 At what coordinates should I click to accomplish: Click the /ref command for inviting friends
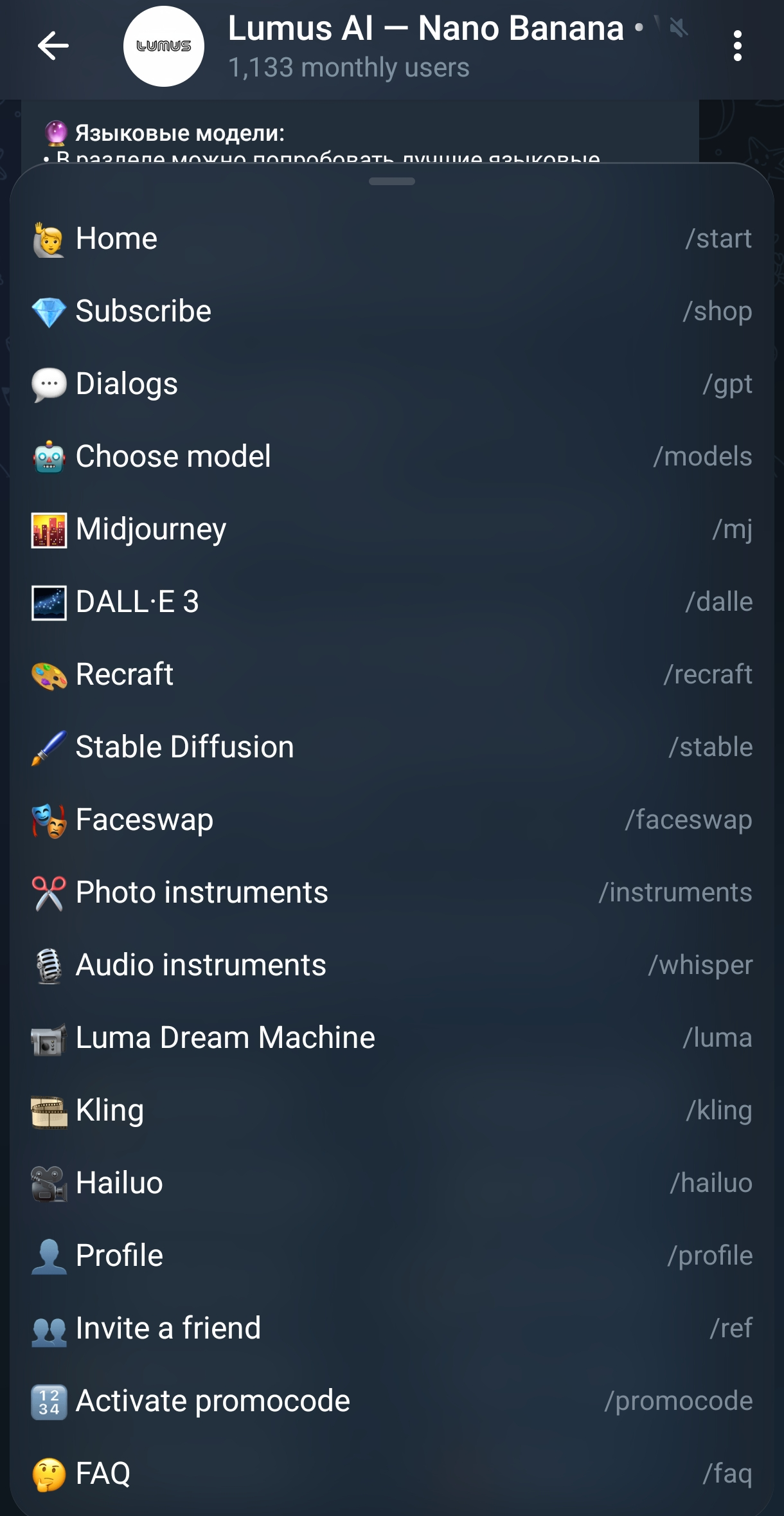pyautogui.click(x=733, y=1327)
